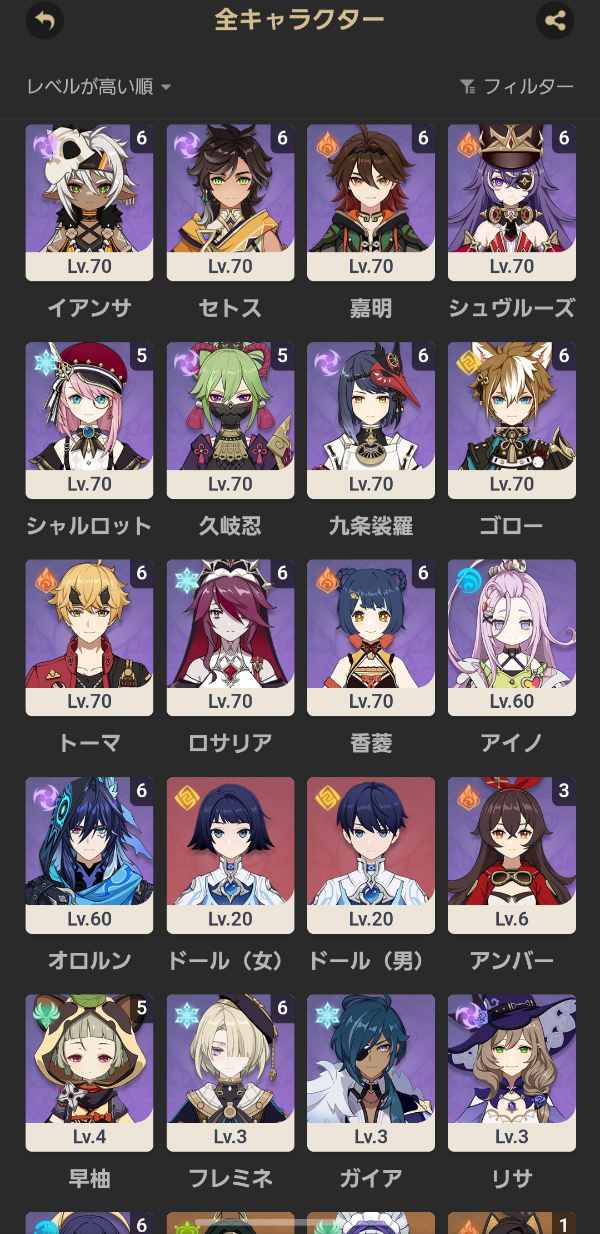Open 九条裟羅 character card
The height and width of the screenshot is (1234, 600).
point(371,420)
